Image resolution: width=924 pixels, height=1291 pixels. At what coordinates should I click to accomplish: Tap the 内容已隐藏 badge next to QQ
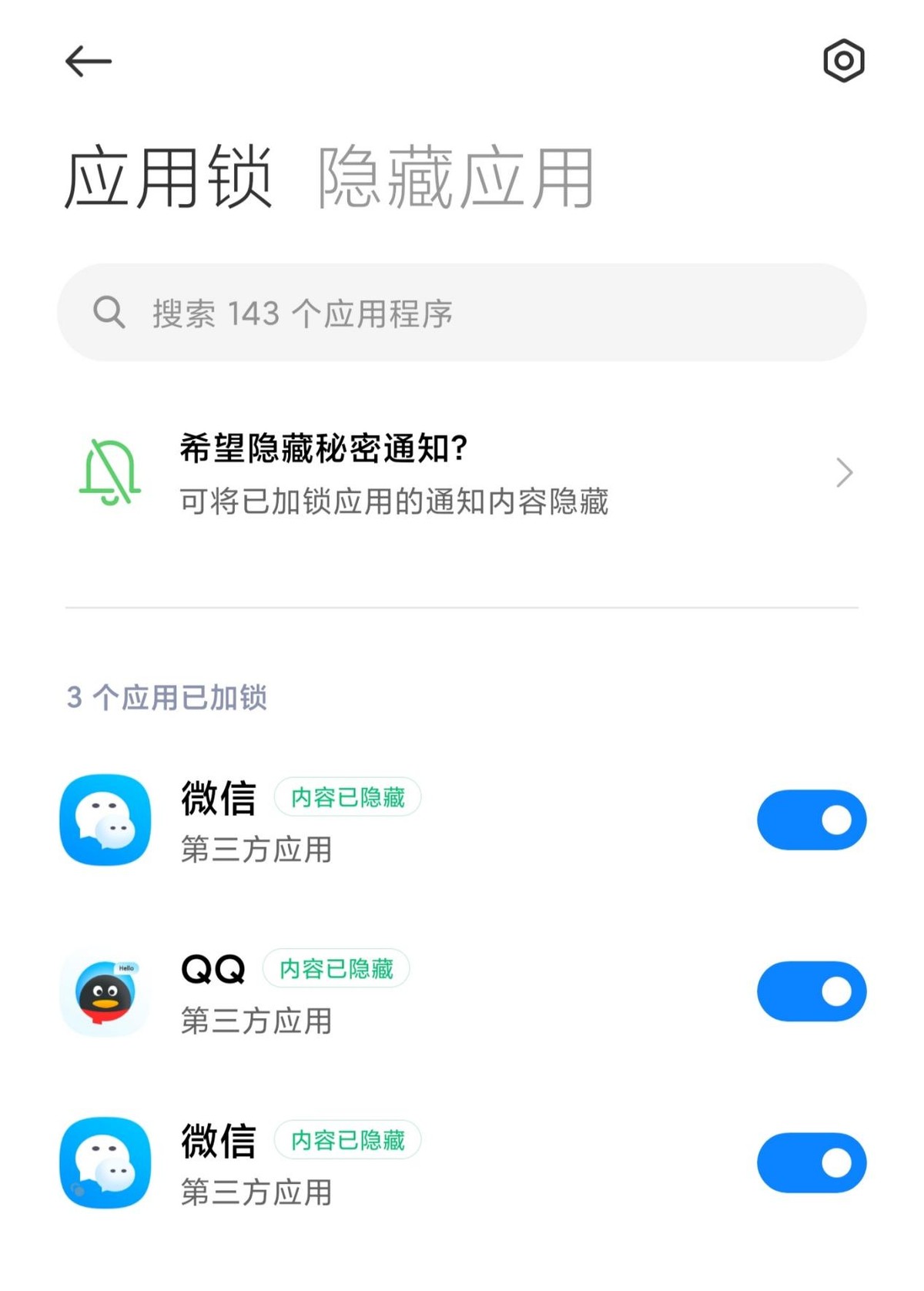tap(335, 968)
